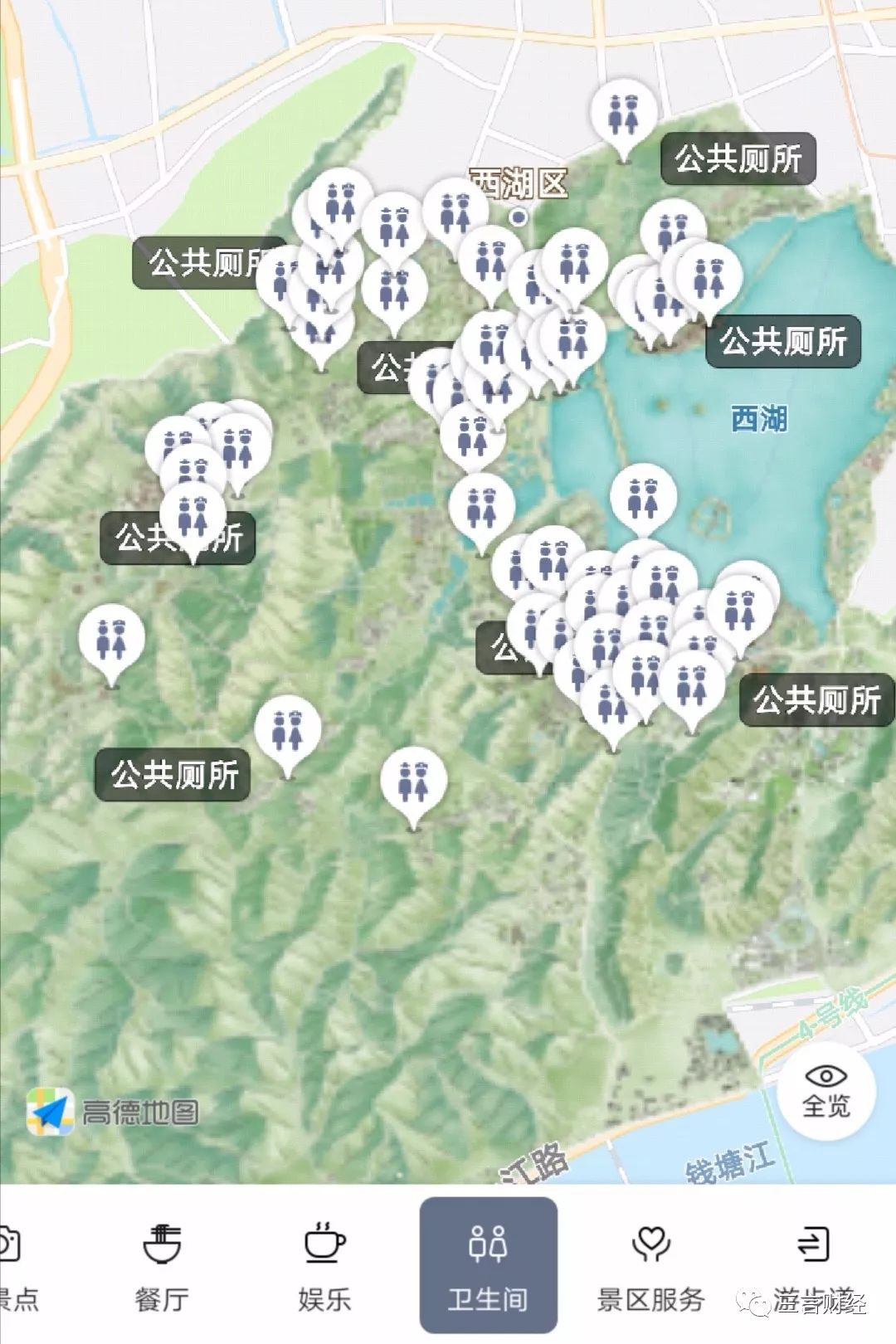The width and height of the screenshot is (896, 1344).
Task: Select the topmost restroom marker near 西湖区
Action: [x=624, y=114]
